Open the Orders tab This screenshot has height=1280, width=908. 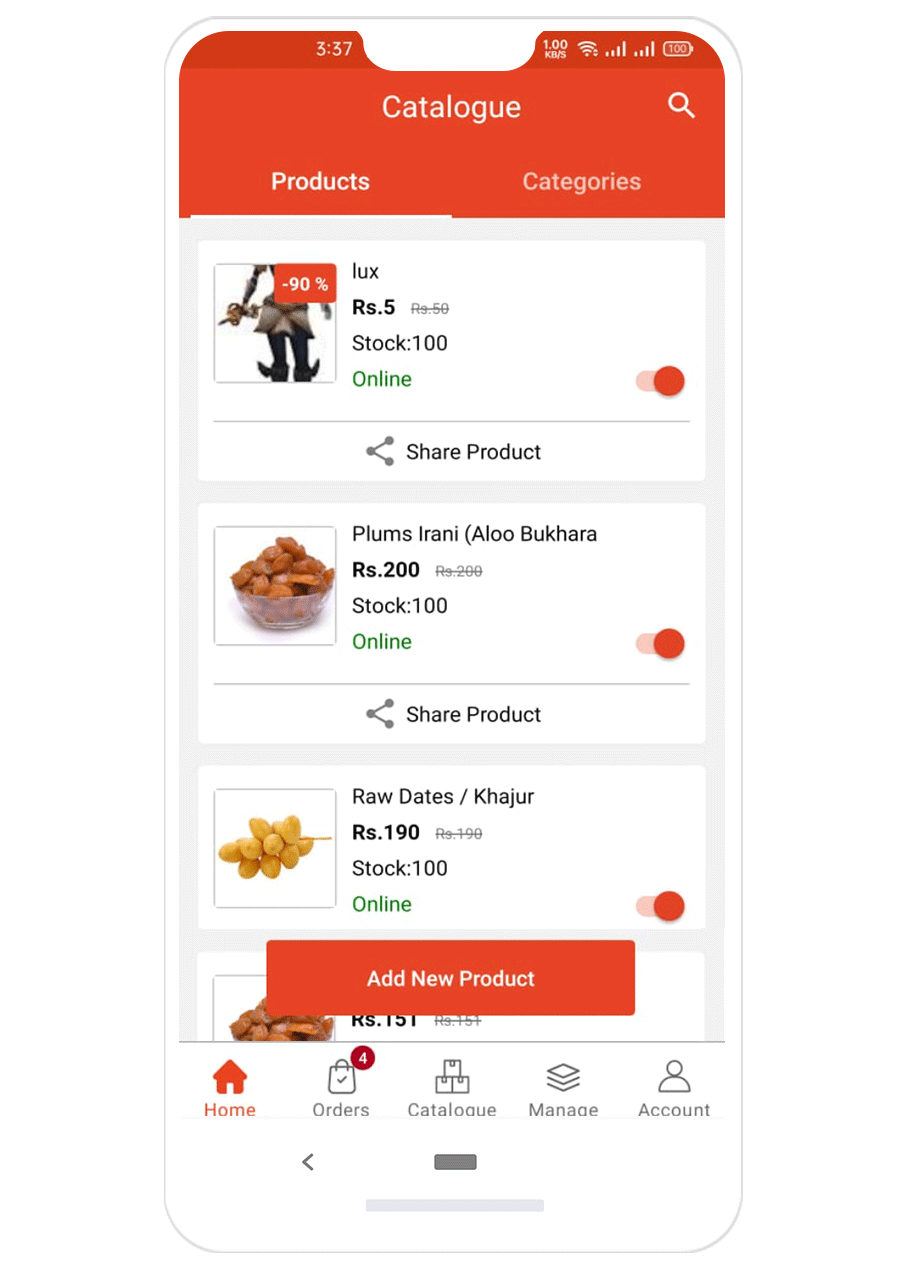coord(341,1088)
